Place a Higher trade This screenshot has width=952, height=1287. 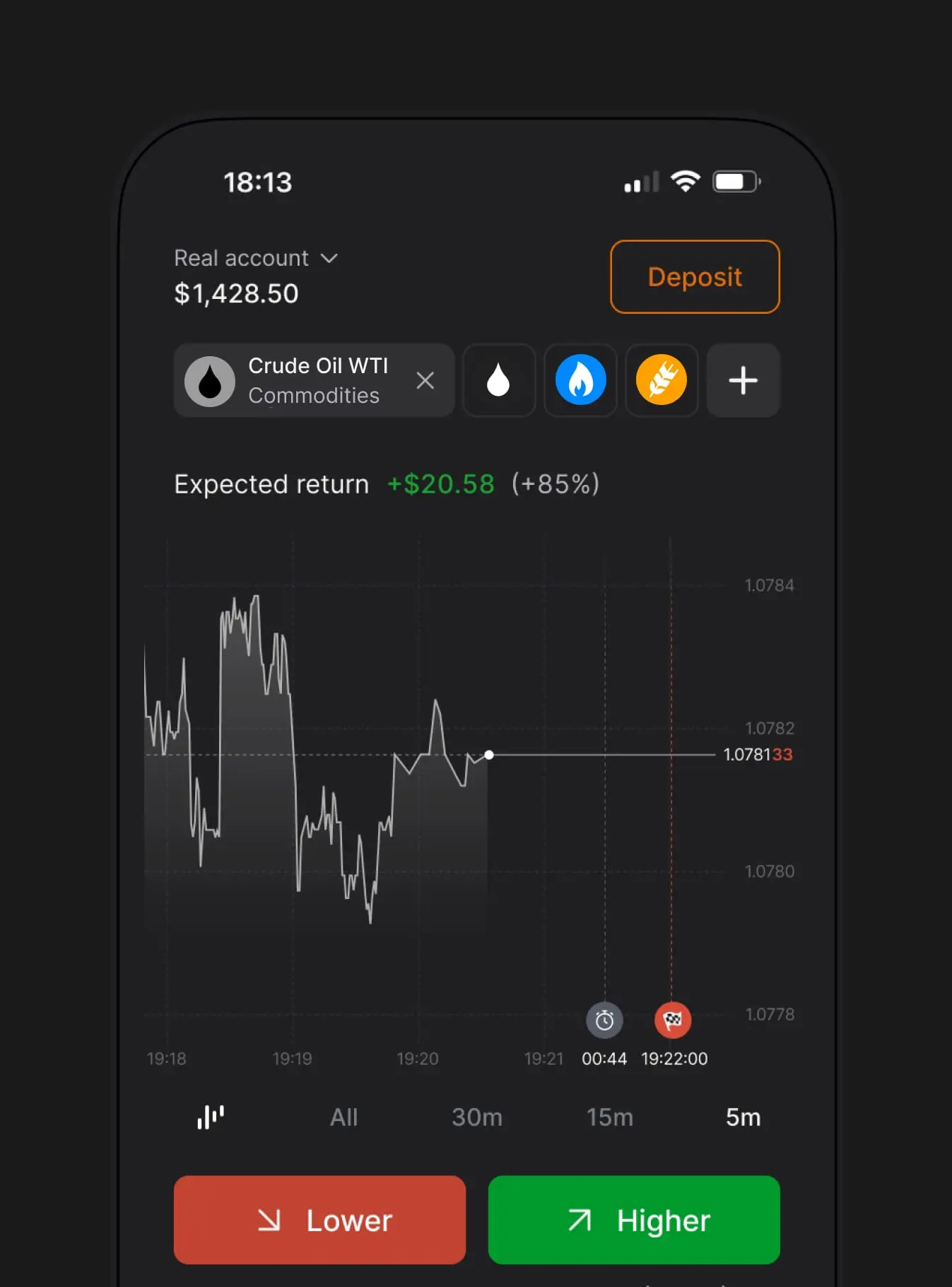coord(633,1220)
